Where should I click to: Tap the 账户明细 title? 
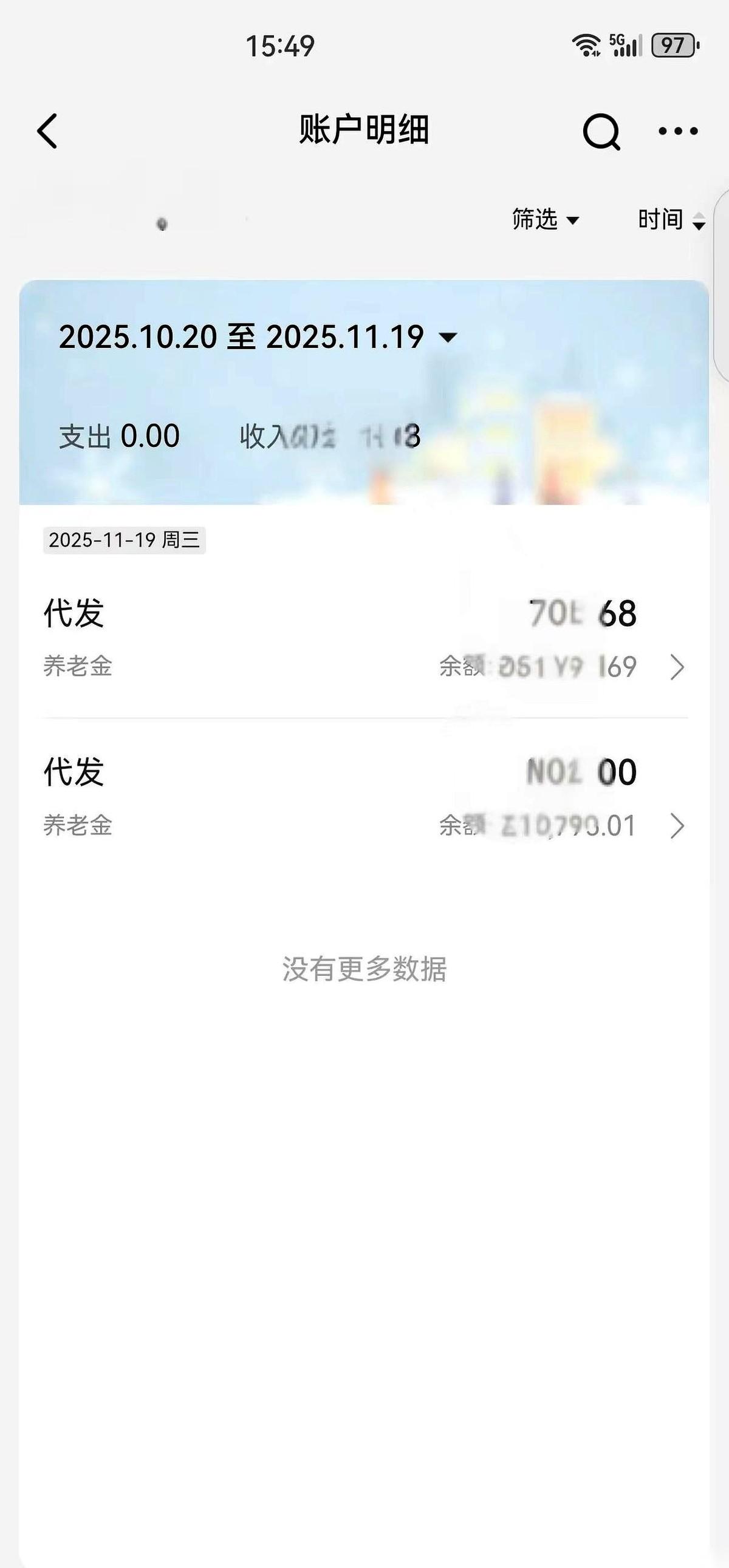pyautogui.click(x=364, y=129)
